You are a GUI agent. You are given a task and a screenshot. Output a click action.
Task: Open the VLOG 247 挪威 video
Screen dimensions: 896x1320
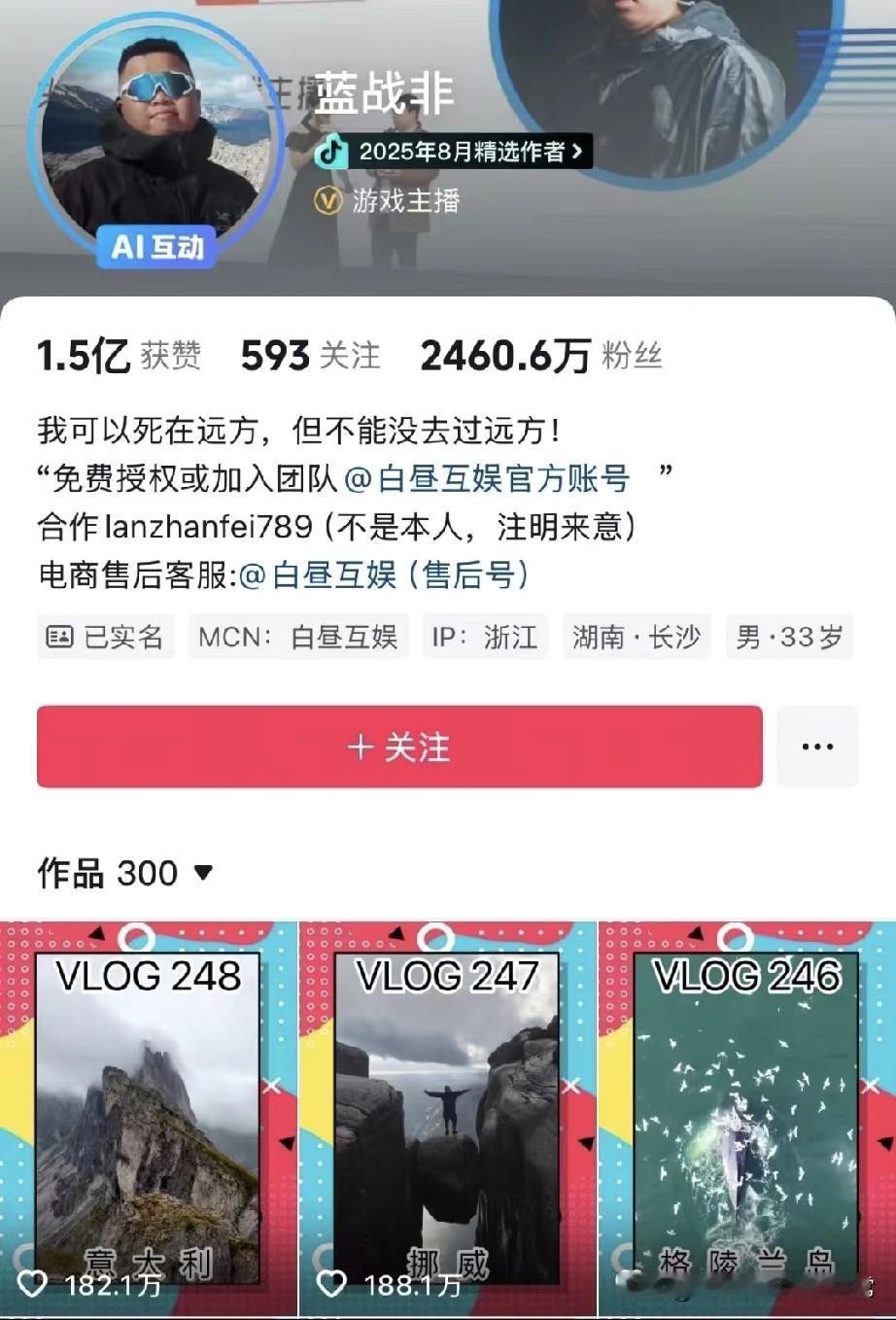448,1118
